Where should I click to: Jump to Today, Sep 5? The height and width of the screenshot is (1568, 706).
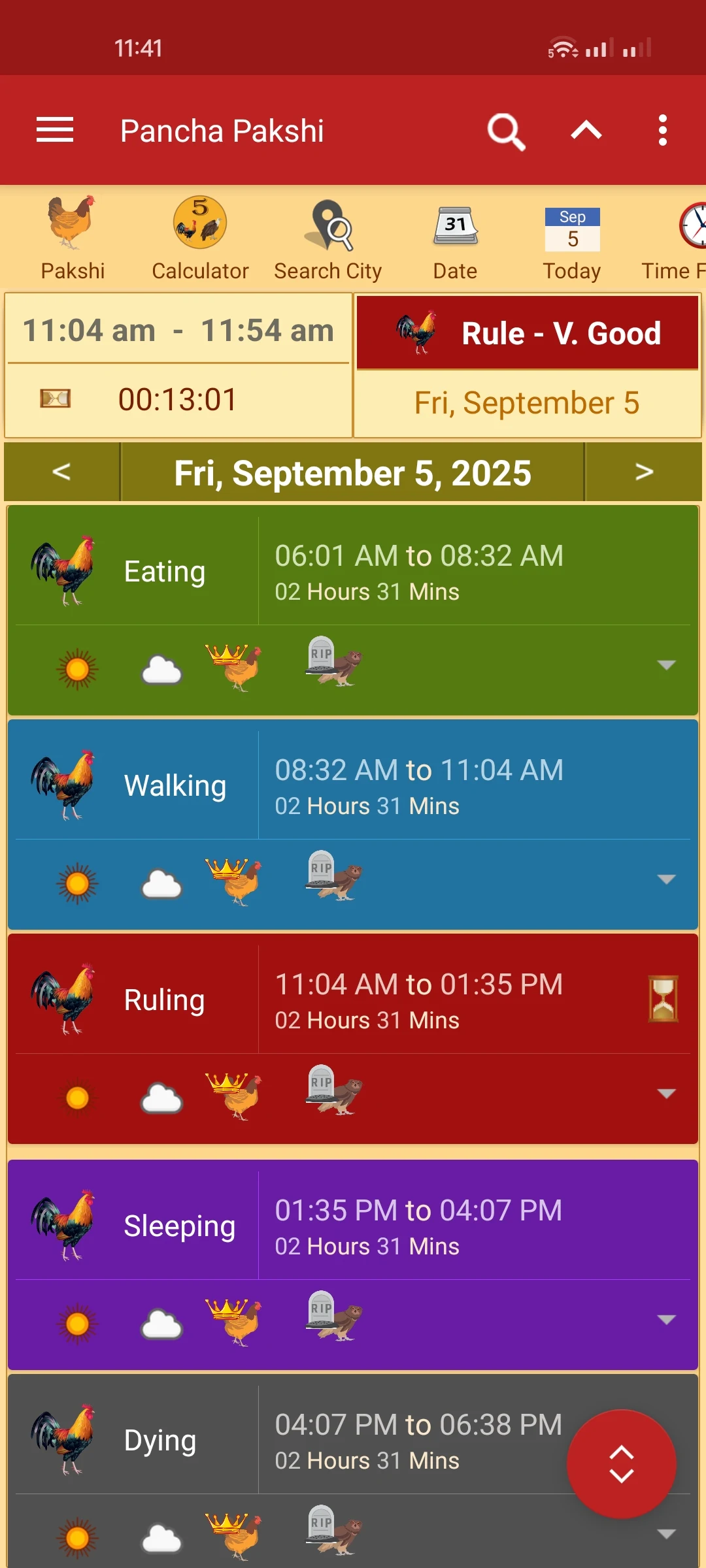click(572, 239)
